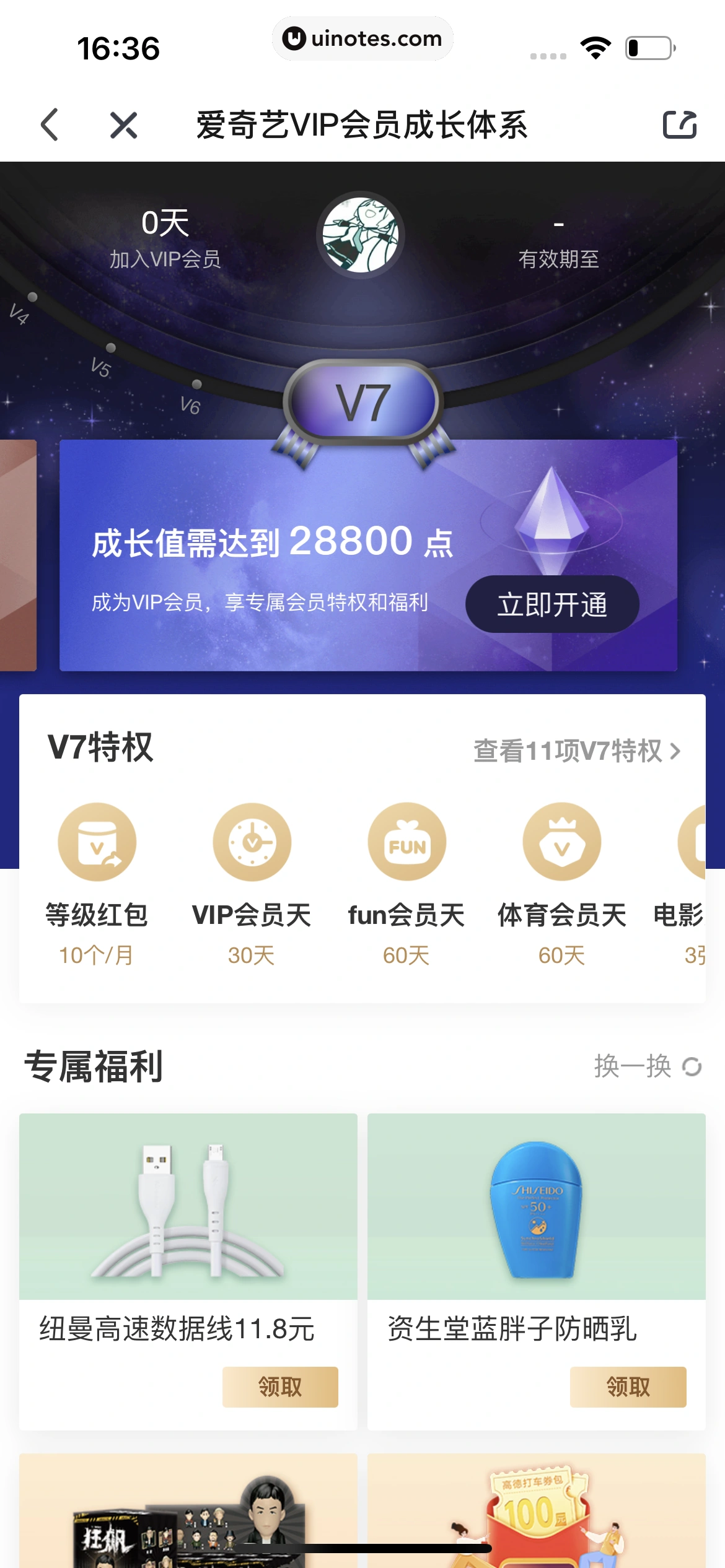Image resolution: width=725 pixels, height=1568 pixels.
Task: Select the V5 level node on the arc
Action: tap(112, 348)
